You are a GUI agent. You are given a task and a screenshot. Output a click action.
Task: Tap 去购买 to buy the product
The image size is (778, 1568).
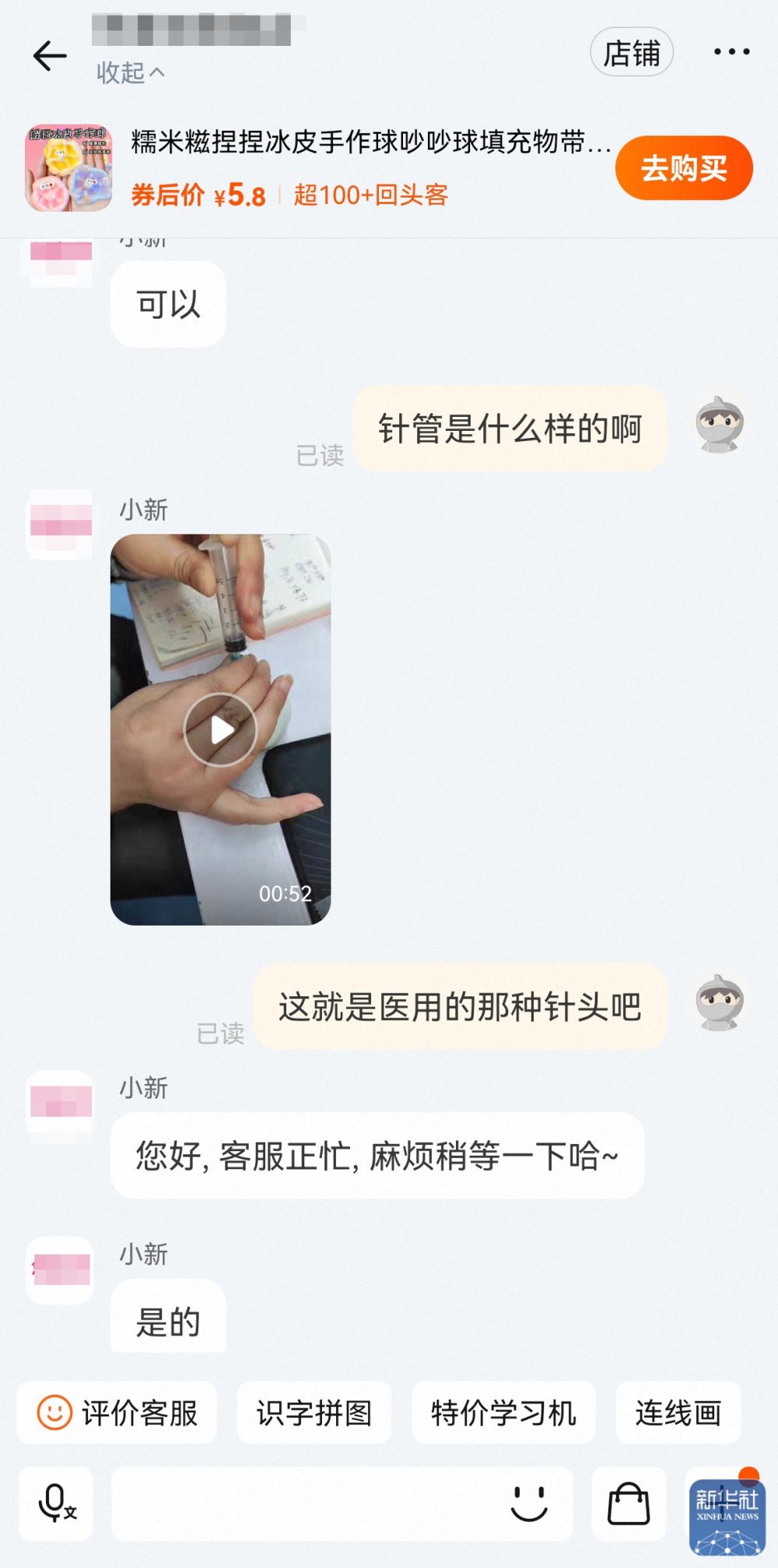click(x=683, y=168)
